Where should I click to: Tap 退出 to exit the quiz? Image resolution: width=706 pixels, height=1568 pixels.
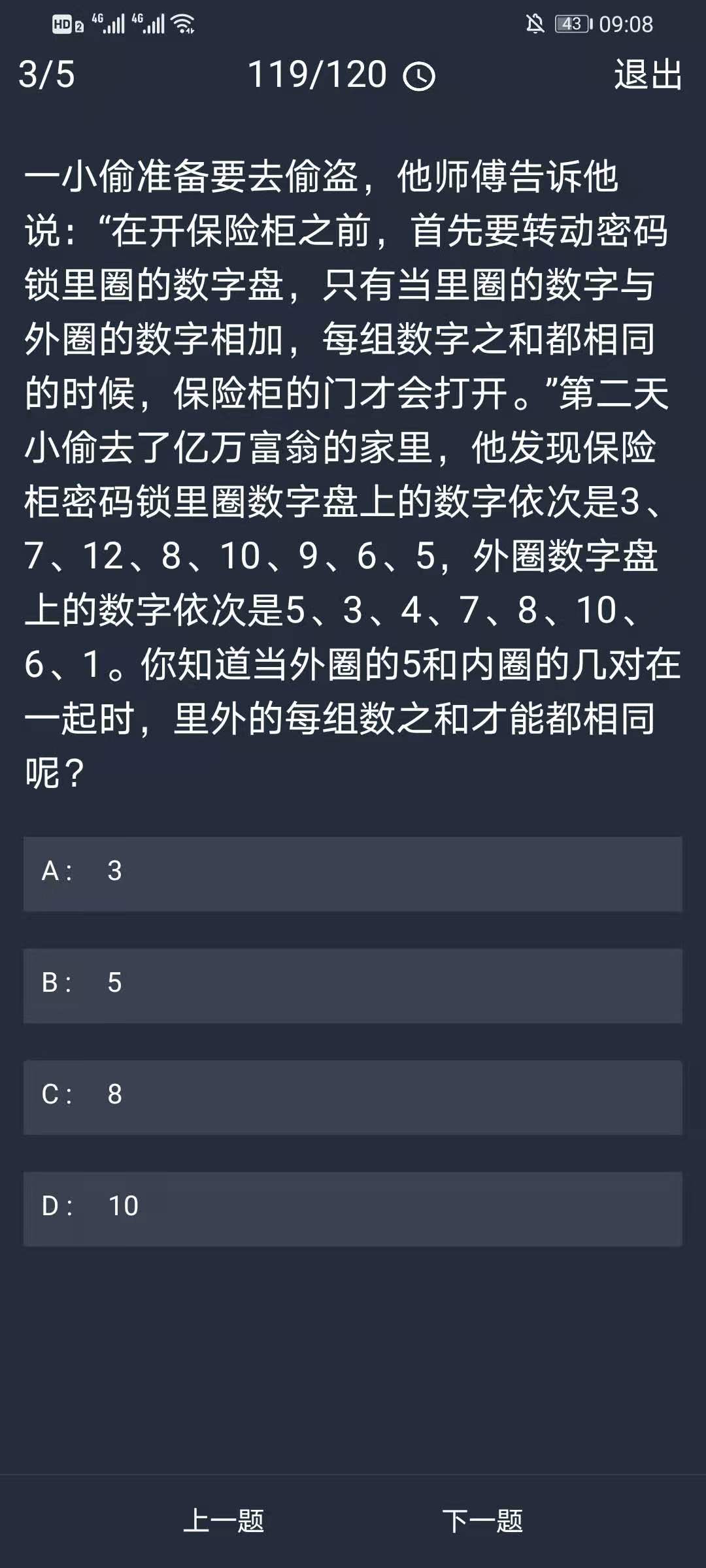tap(648, 74)
